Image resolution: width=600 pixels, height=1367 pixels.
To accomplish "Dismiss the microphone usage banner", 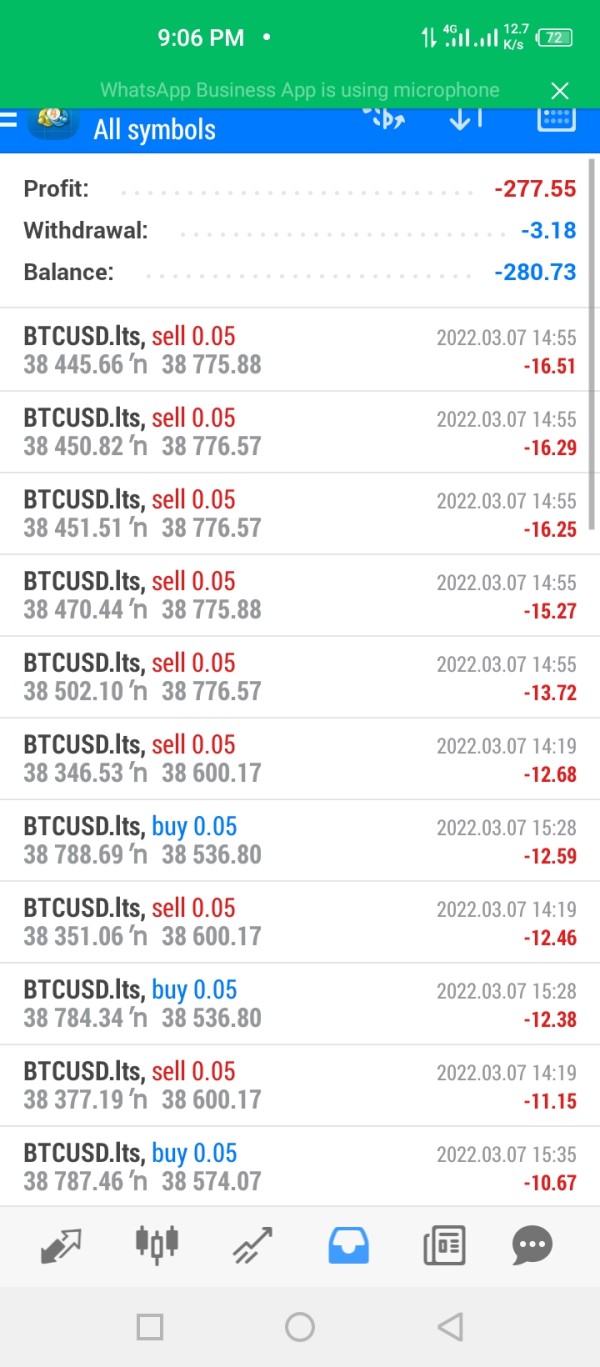I will coord(560,90).
